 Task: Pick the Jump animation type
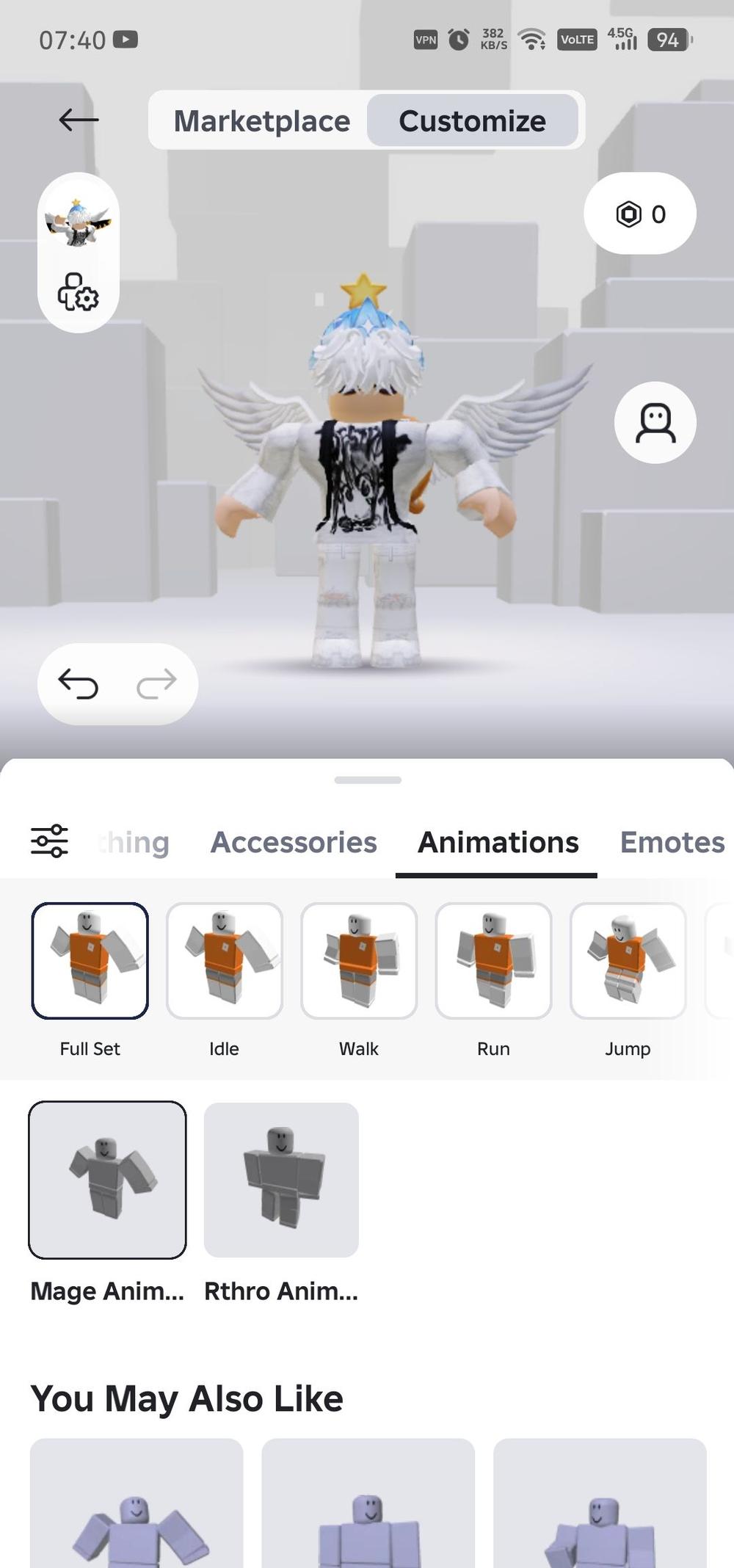(628, 961)
